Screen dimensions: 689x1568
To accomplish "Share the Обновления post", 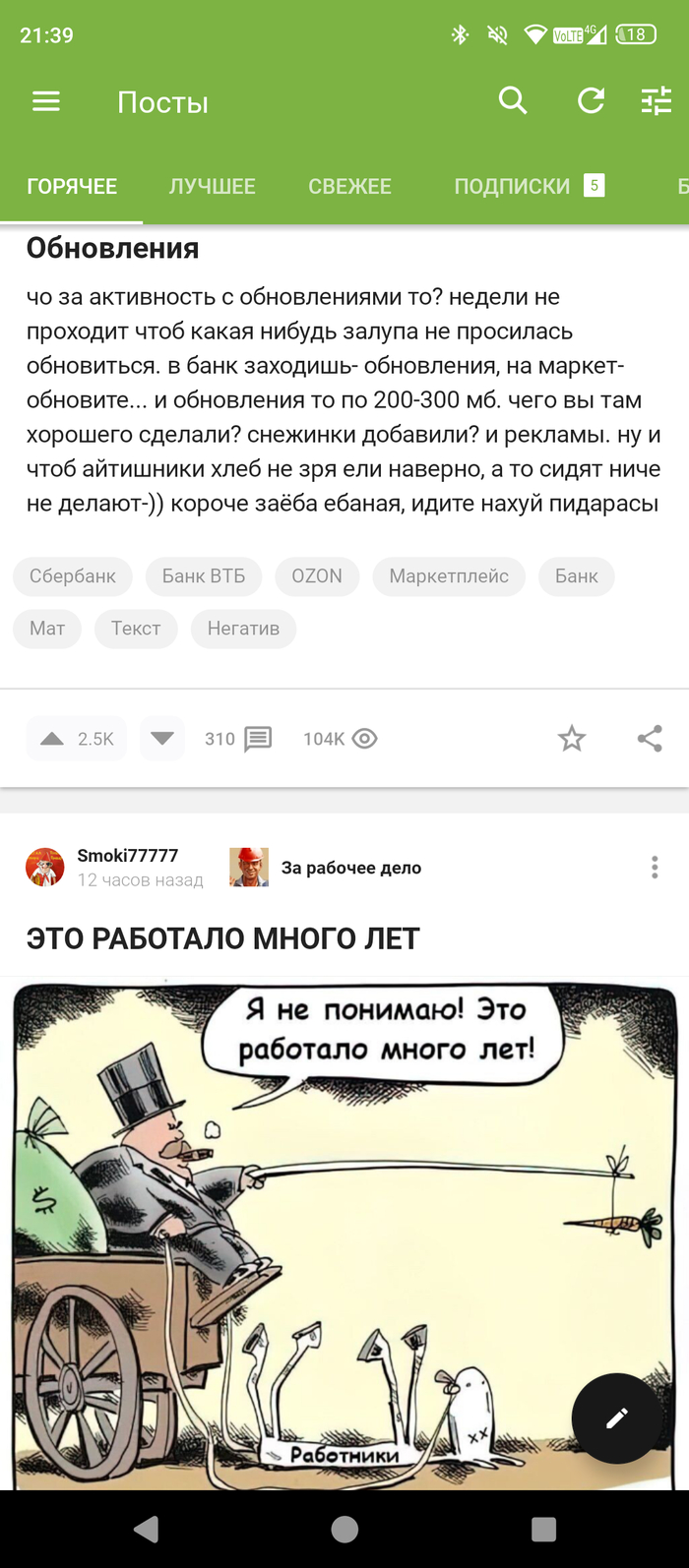I will tap(650, 739).
